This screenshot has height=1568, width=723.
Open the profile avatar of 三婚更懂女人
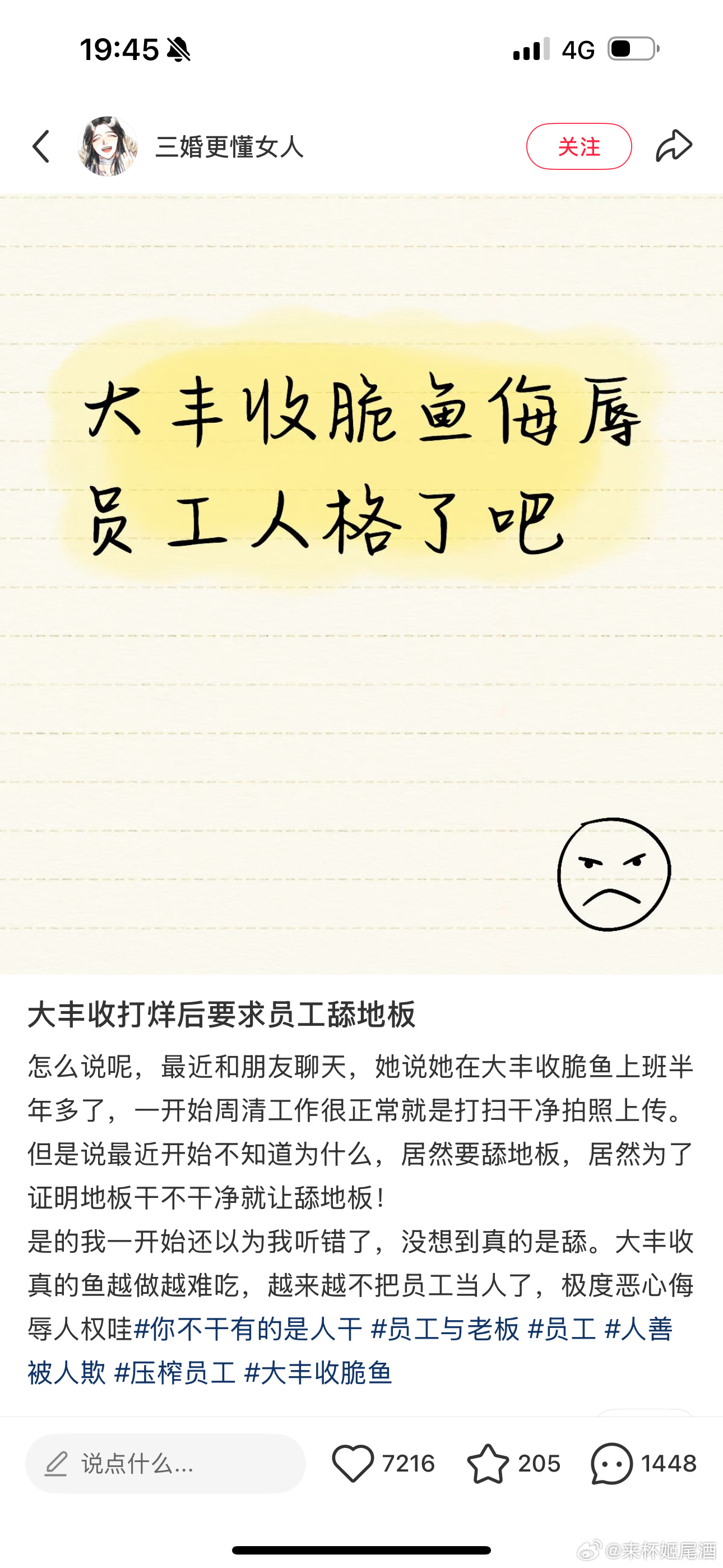108,147
